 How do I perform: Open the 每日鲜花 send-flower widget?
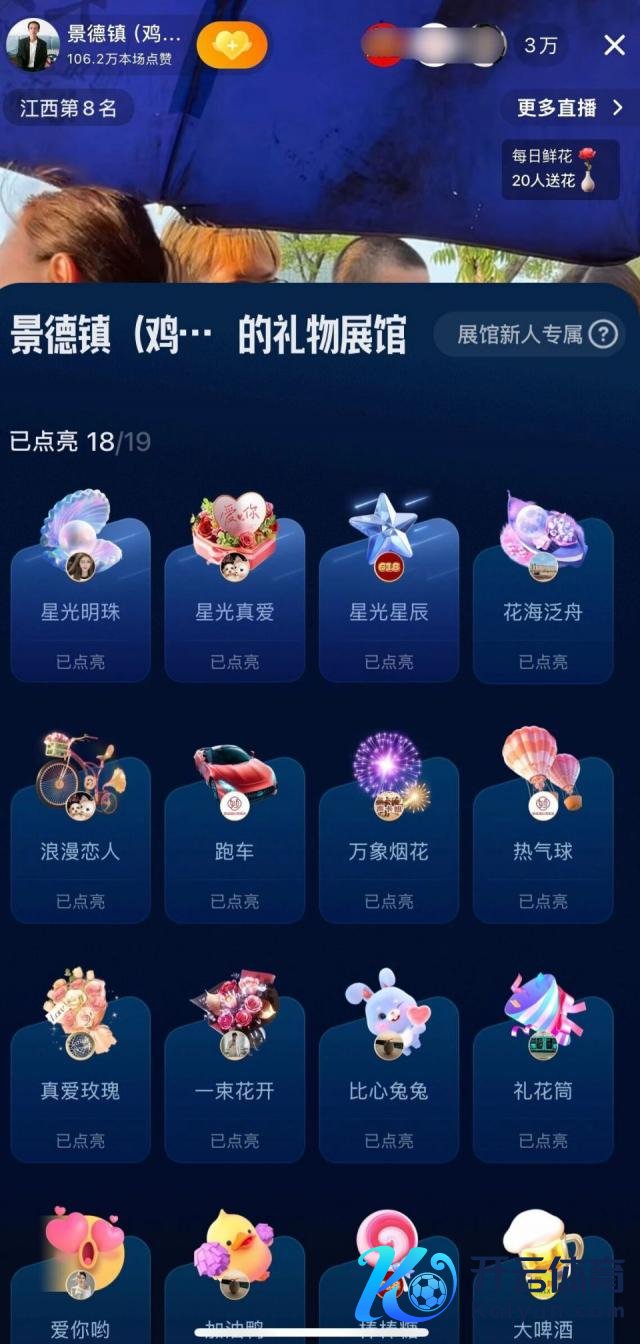560,169
